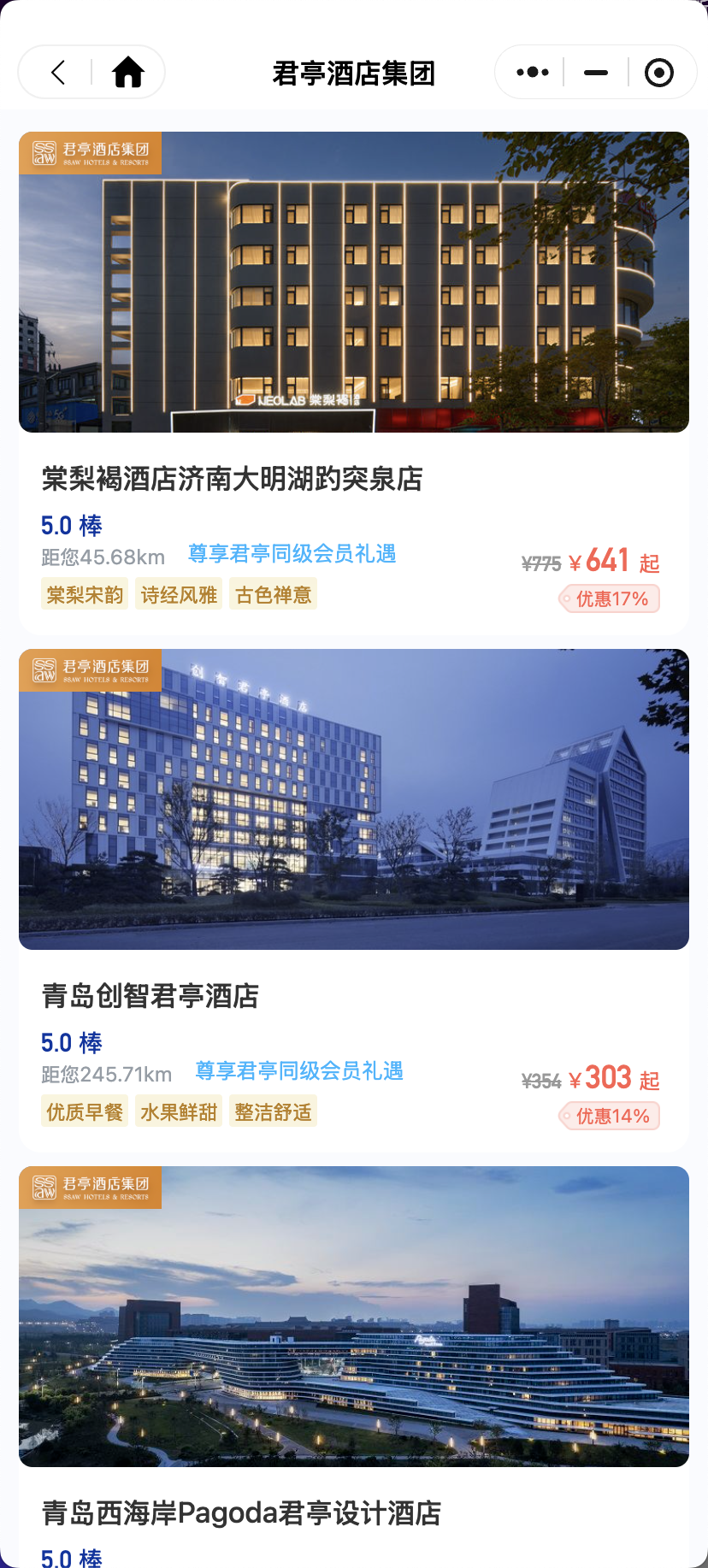Minimize the mini program
This screenshot has width=708, height=1568.
point(595,73)
